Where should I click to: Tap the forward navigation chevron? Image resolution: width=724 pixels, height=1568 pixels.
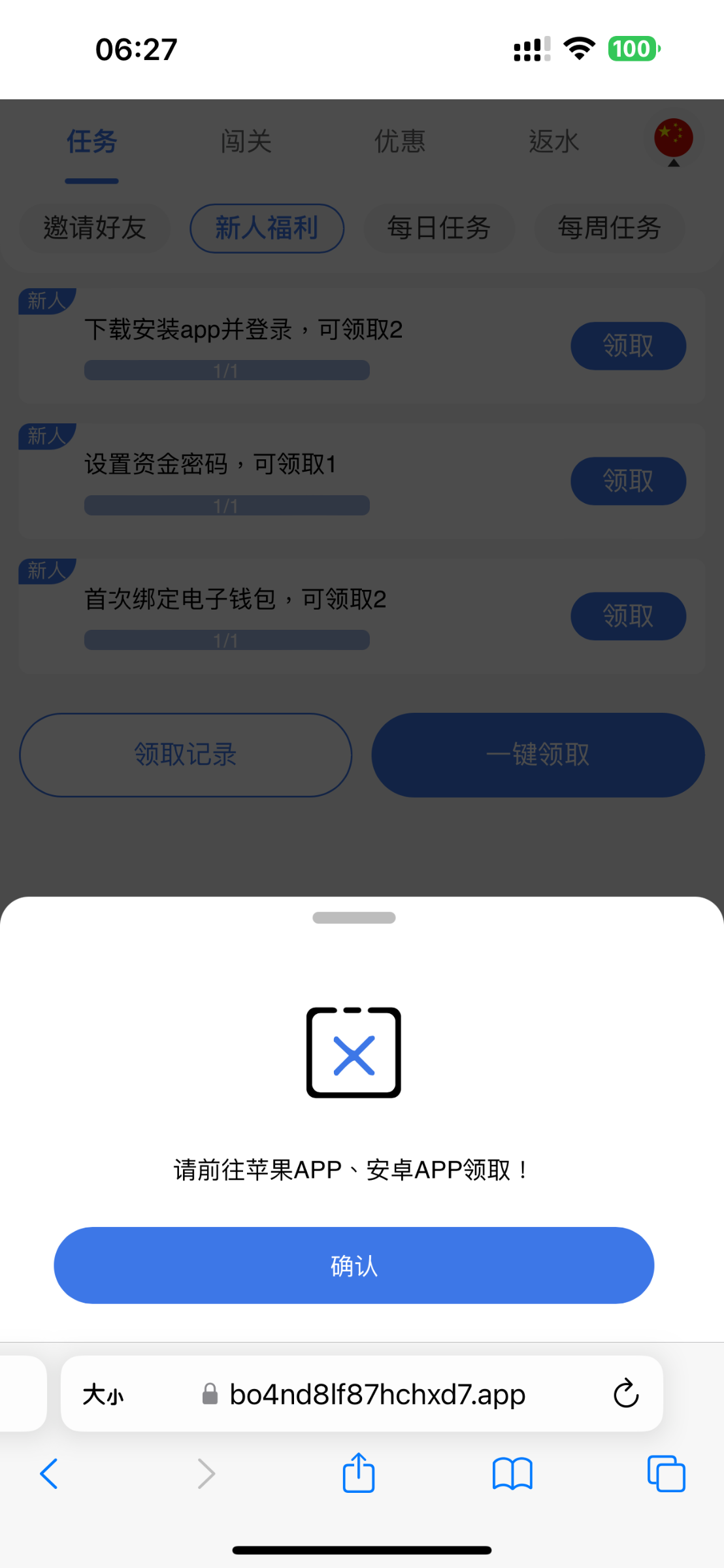coord(205,1474)
